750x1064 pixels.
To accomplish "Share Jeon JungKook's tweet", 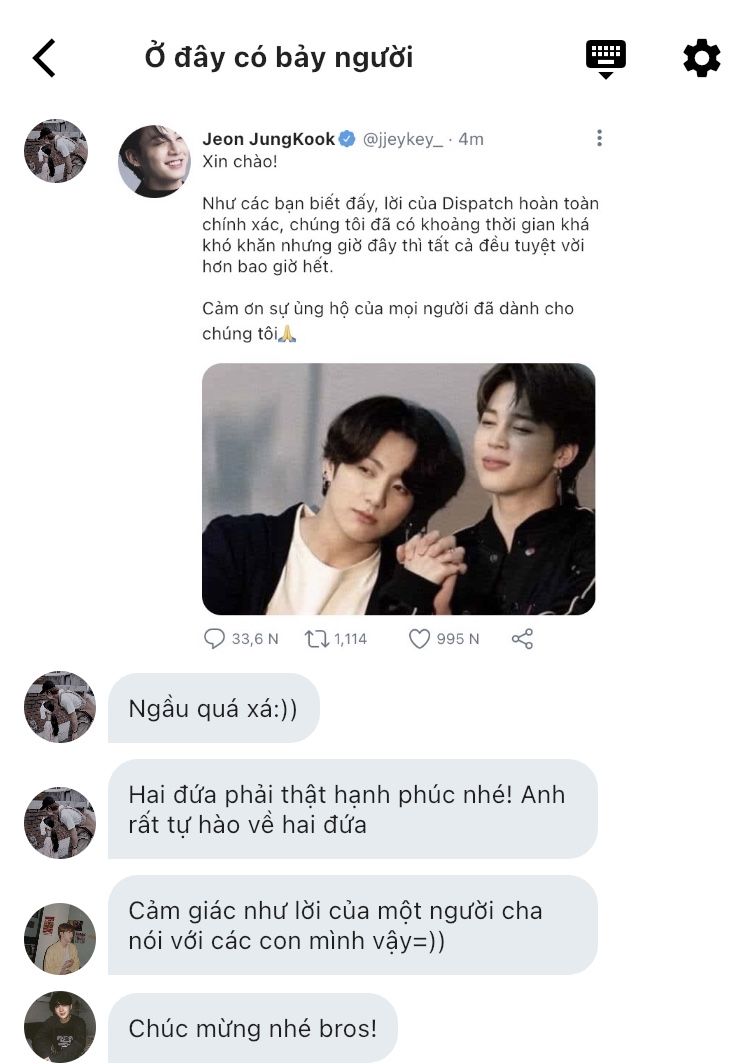I will point(522,639).
